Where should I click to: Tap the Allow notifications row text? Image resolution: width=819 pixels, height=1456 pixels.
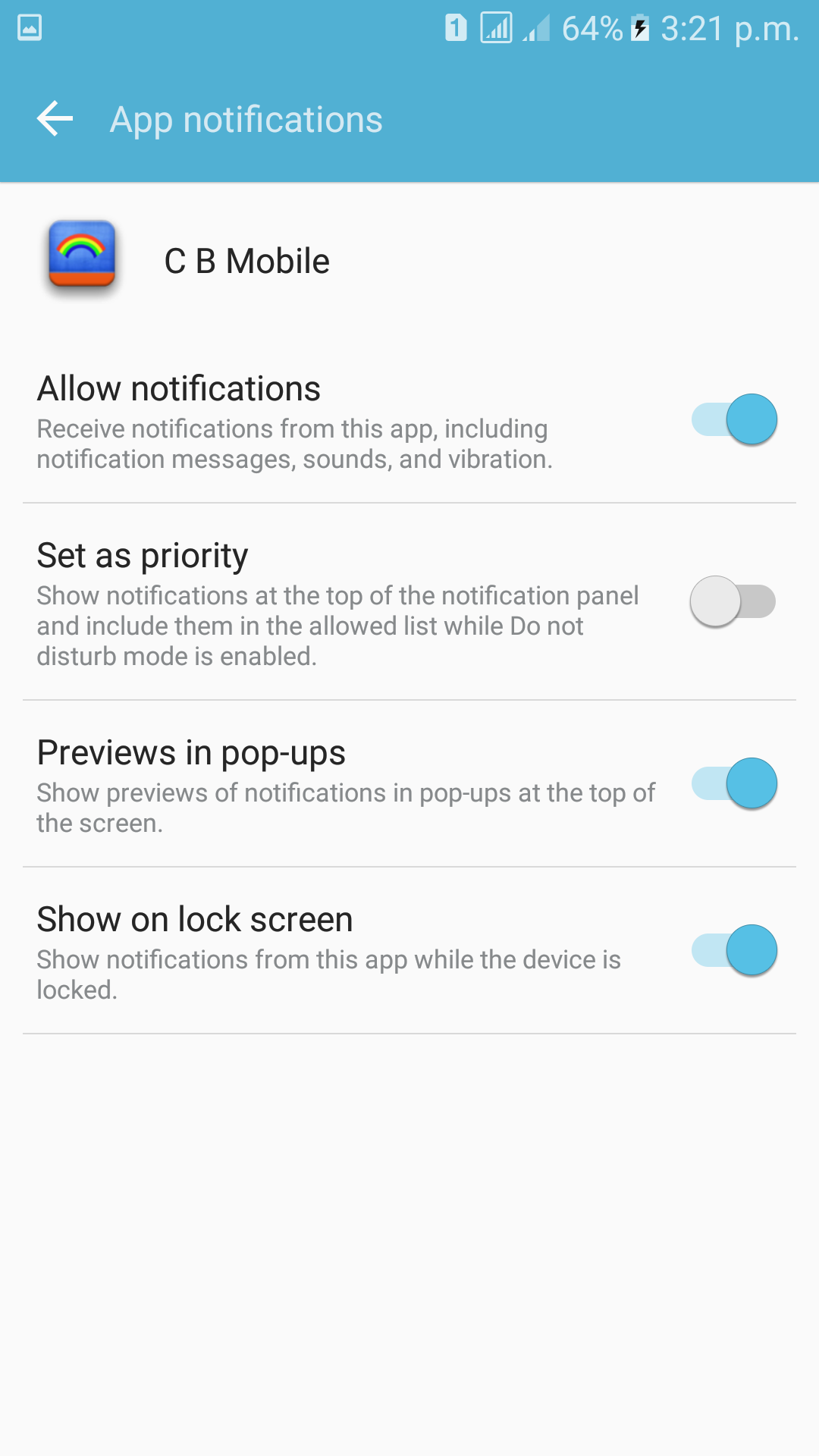click(178, 388)
